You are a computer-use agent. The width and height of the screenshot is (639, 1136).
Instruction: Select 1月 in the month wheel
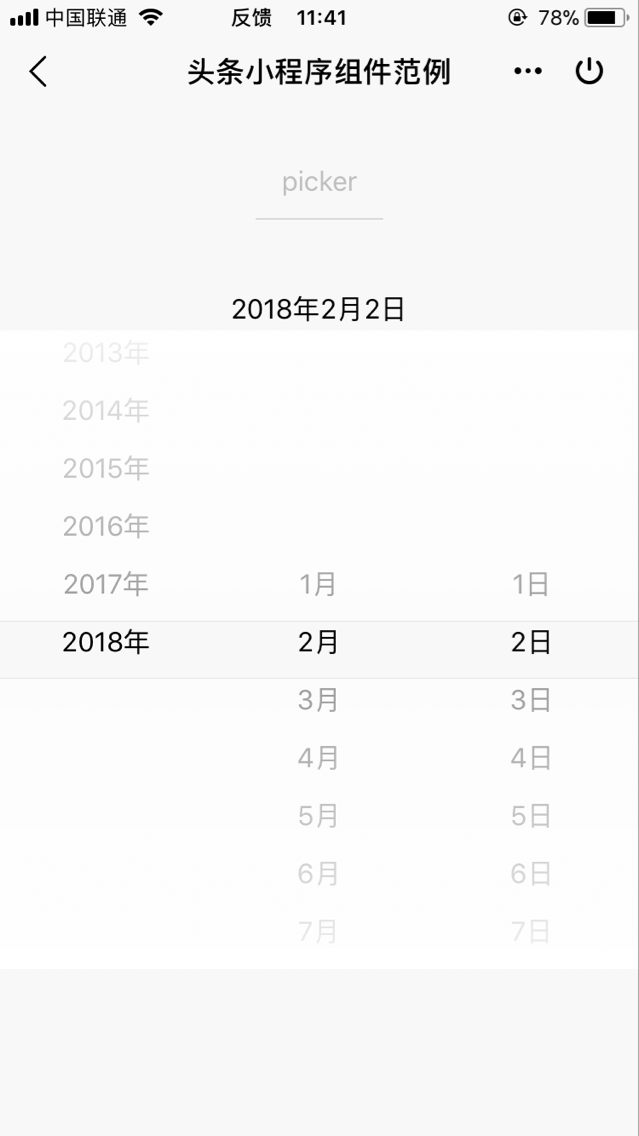tap(318, 584)
